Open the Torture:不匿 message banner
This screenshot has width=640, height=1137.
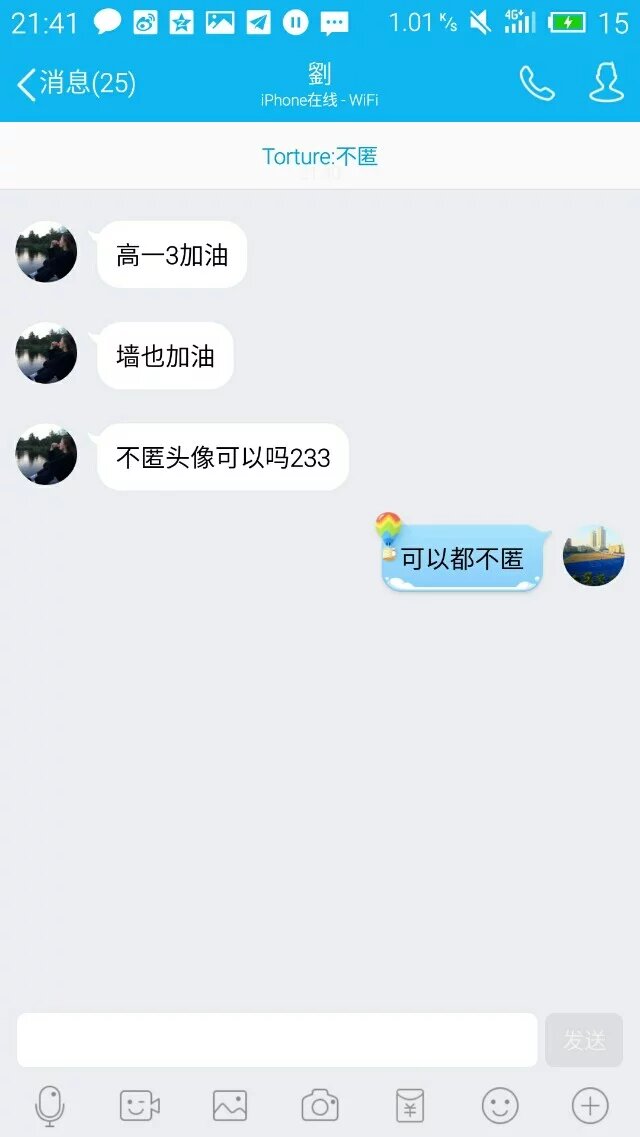320,156
